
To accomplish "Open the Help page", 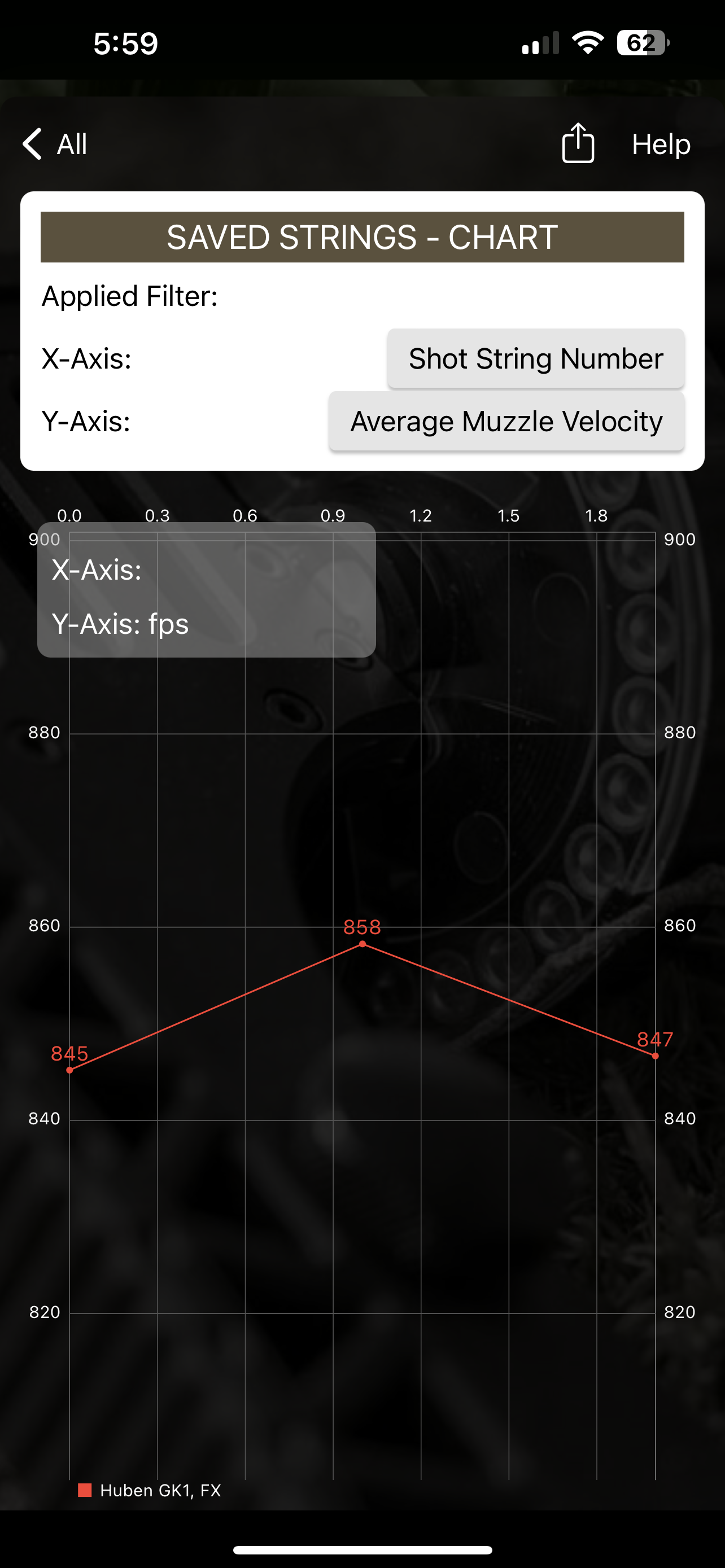I will tap(661, 144).
